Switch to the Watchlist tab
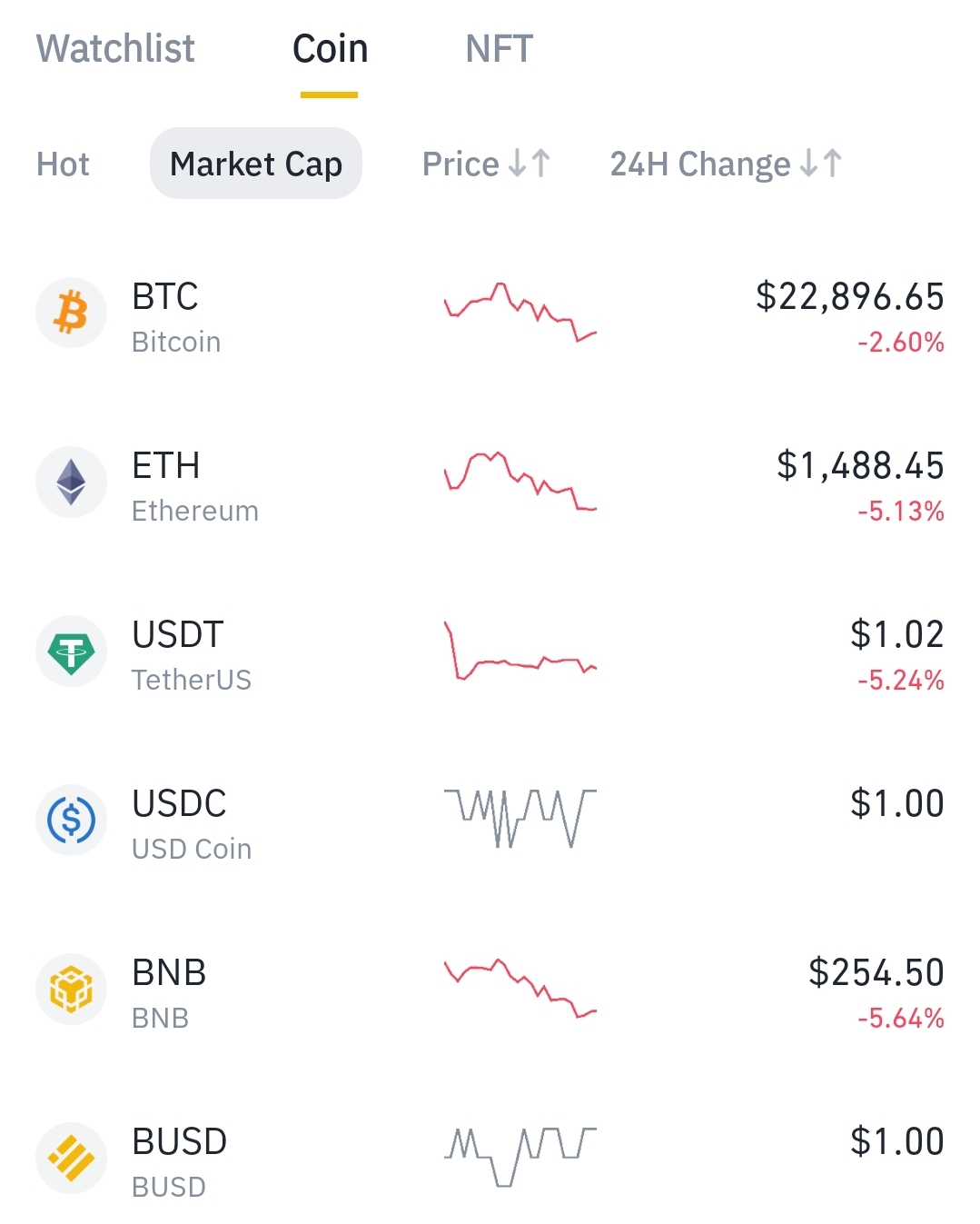Screen dimensions: 980x1224 point(115,49)
